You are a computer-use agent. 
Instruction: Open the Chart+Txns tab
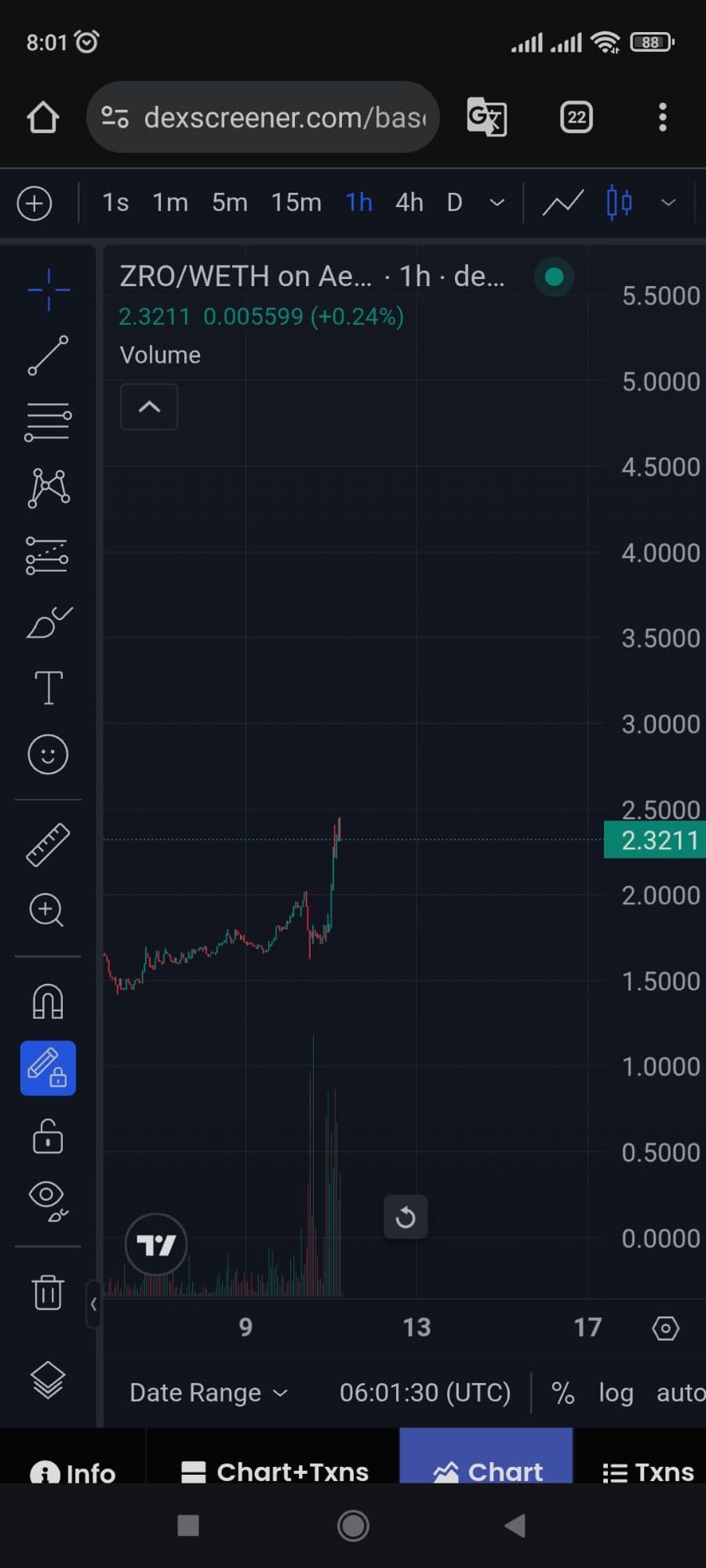tap(275, 1472)
